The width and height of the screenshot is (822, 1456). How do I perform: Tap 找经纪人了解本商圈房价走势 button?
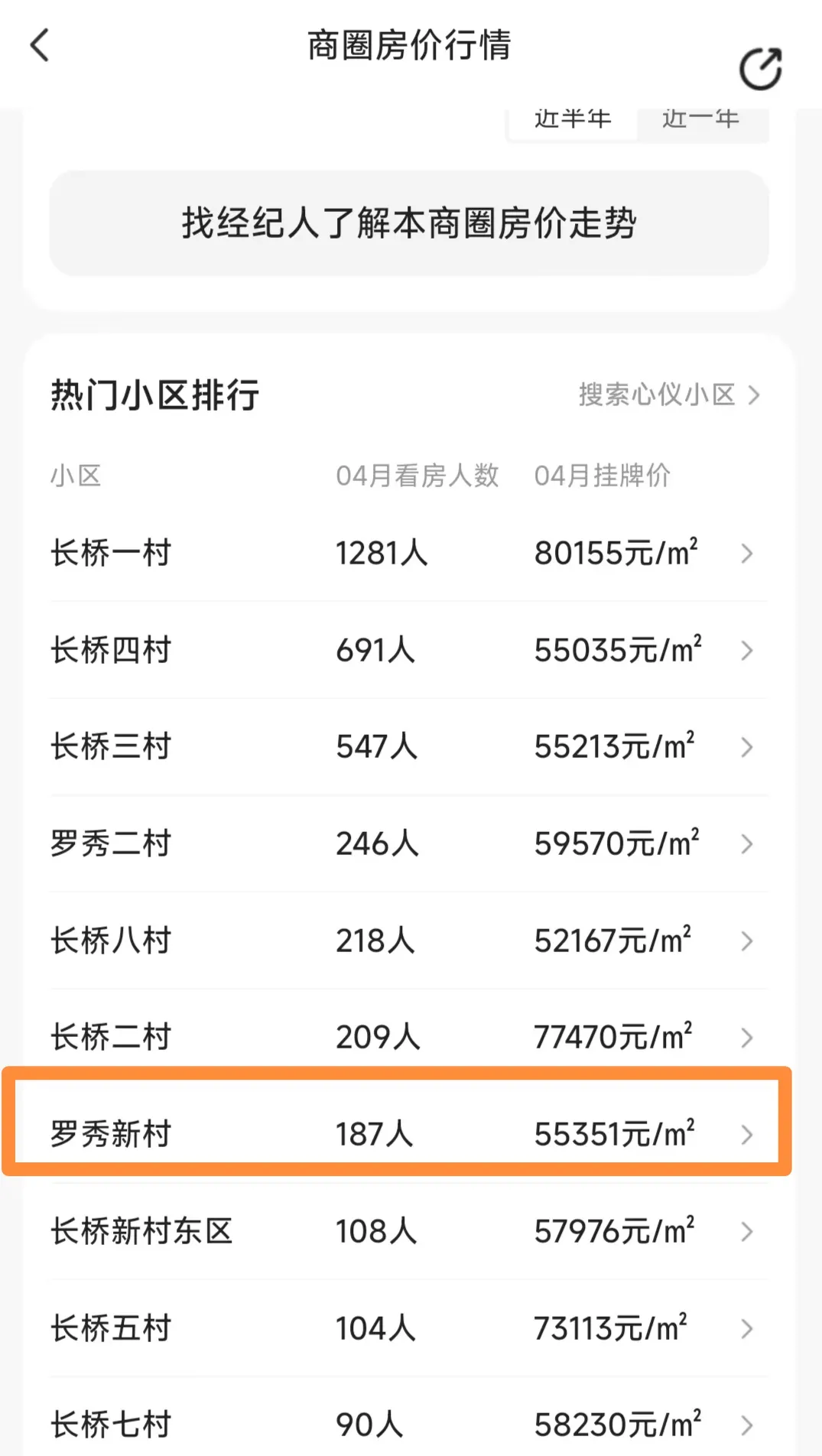(x=409, y=223)
